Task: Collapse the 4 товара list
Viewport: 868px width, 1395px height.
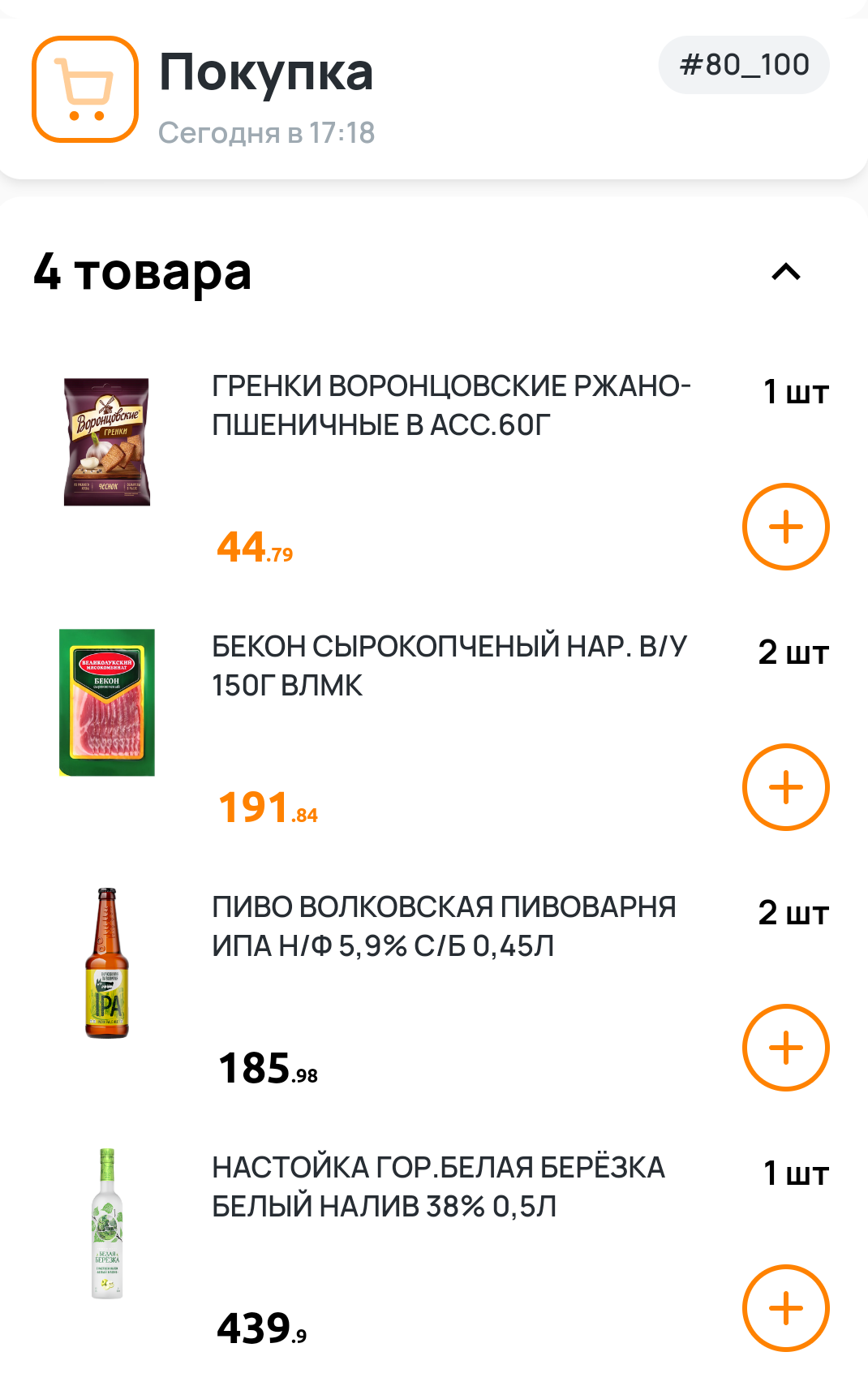Action: [x=785, y=273]
